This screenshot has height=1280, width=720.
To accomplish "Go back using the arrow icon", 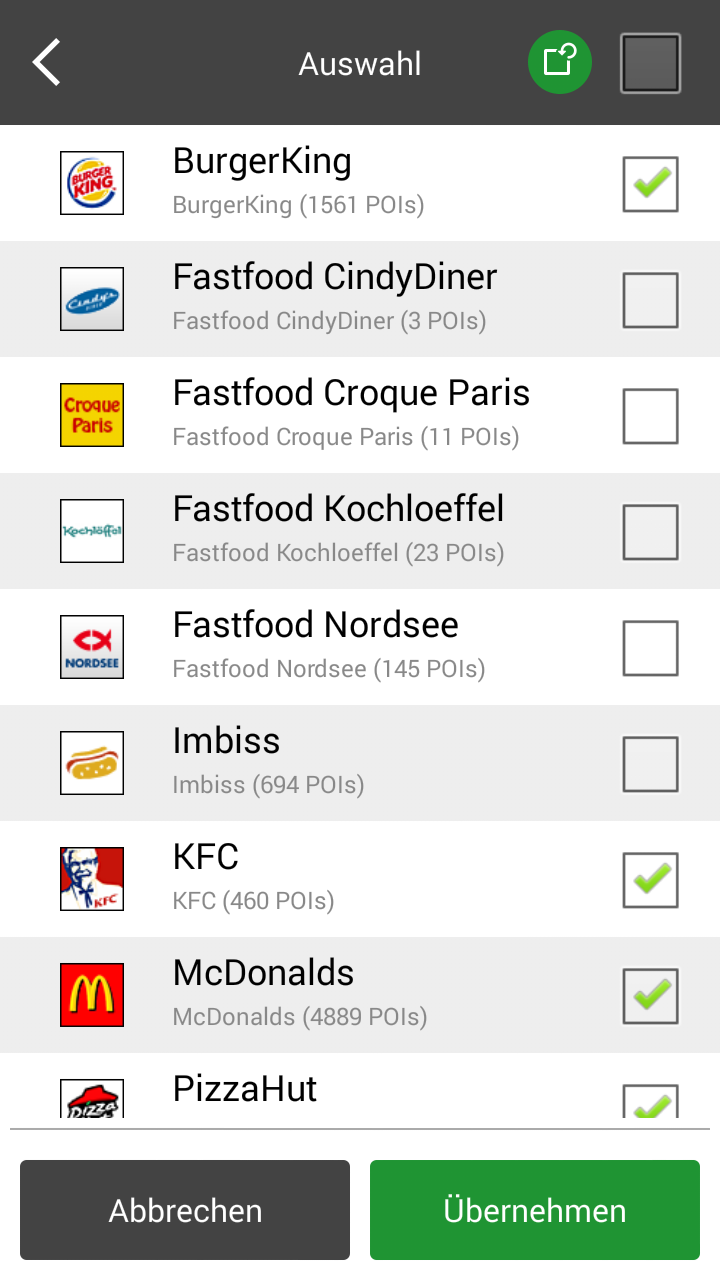I will click(47, 63).
